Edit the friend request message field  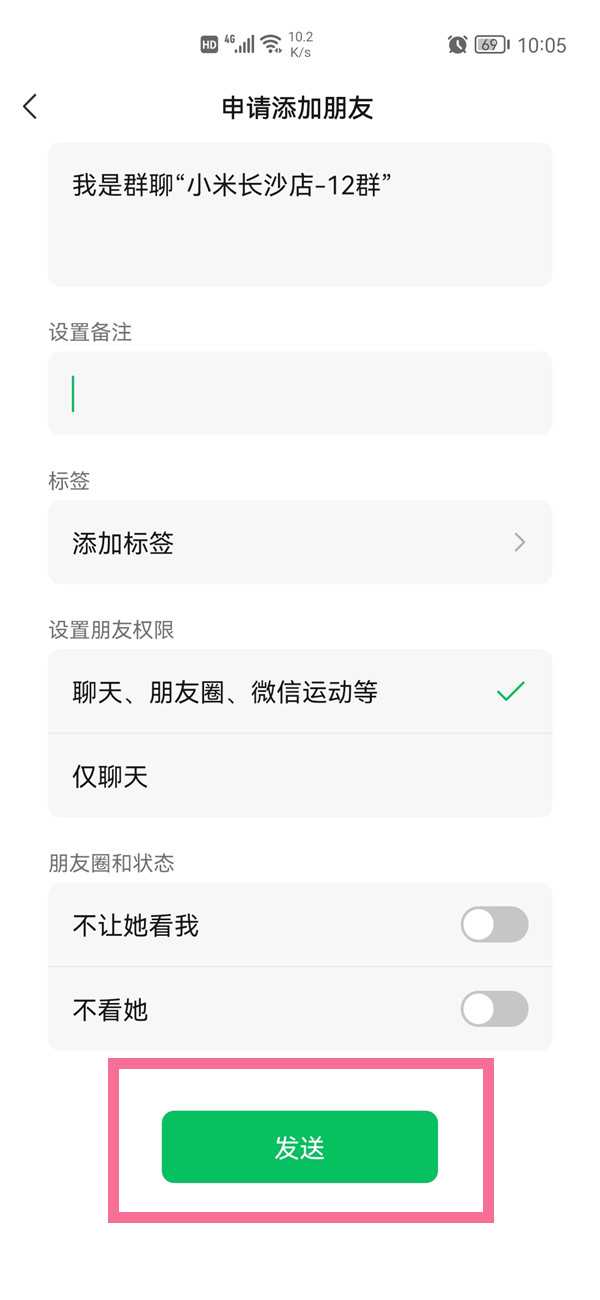click(300, 214)
